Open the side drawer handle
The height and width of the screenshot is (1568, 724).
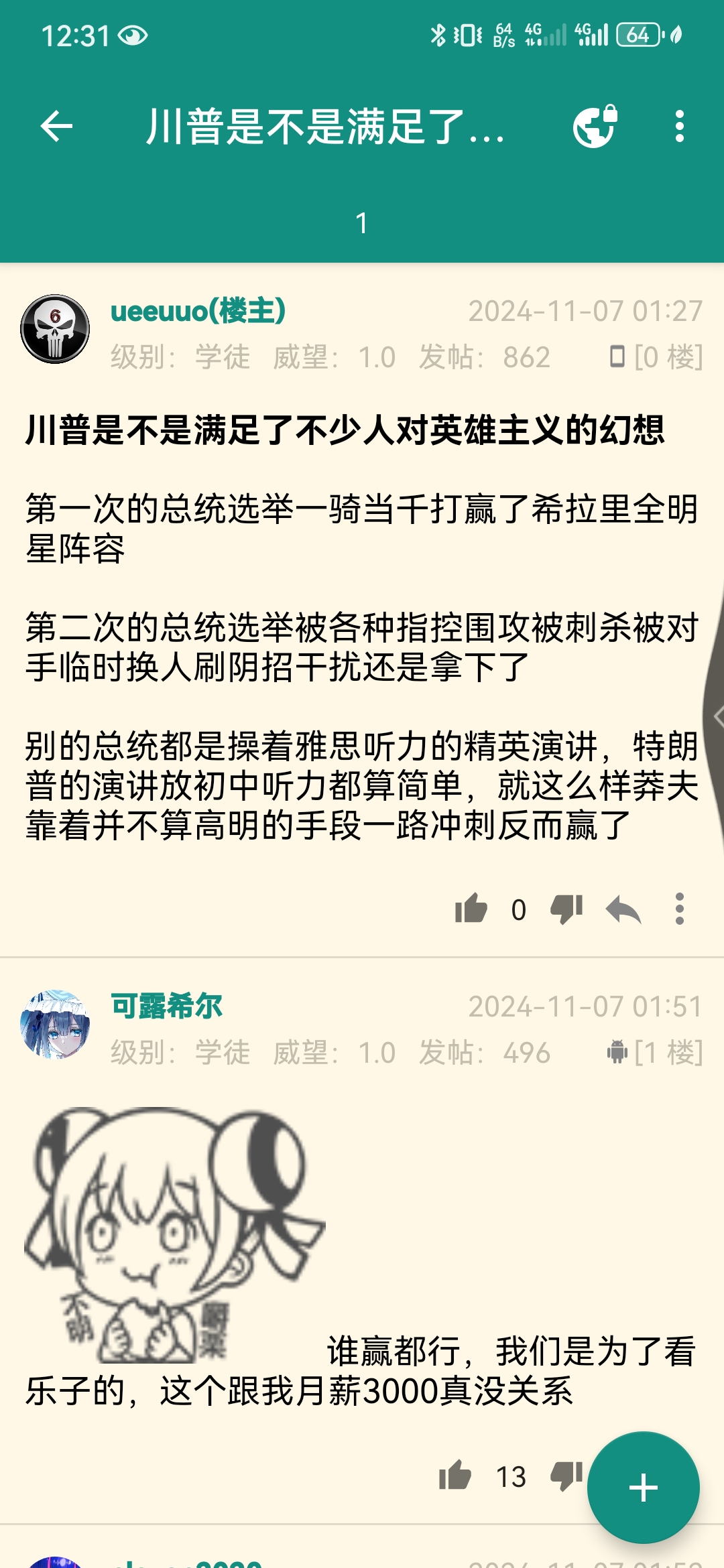pyautogui.click(x=716, y=717)
